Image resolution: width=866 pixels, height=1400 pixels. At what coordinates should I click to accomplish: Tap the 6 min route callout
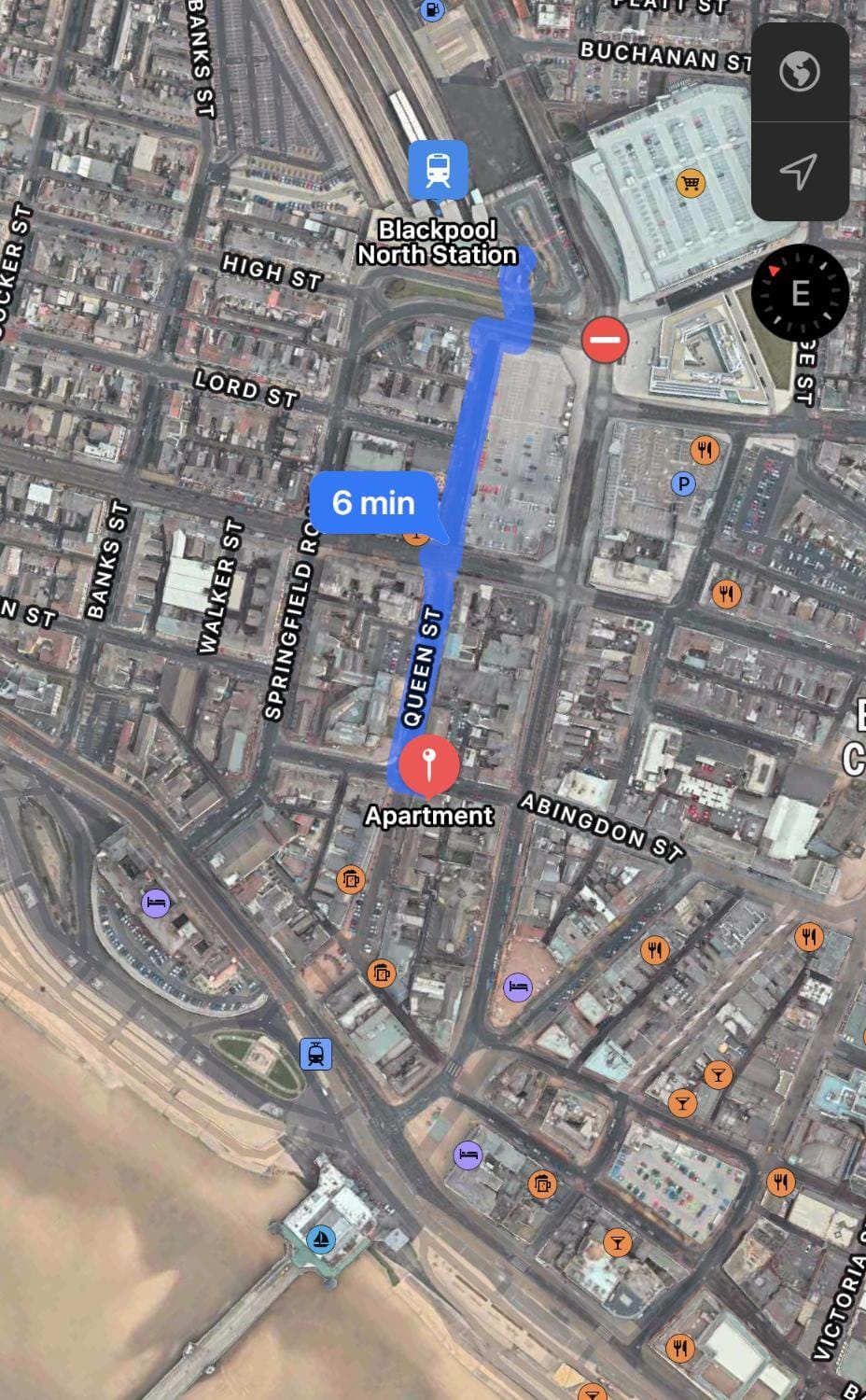pos(374,503)
